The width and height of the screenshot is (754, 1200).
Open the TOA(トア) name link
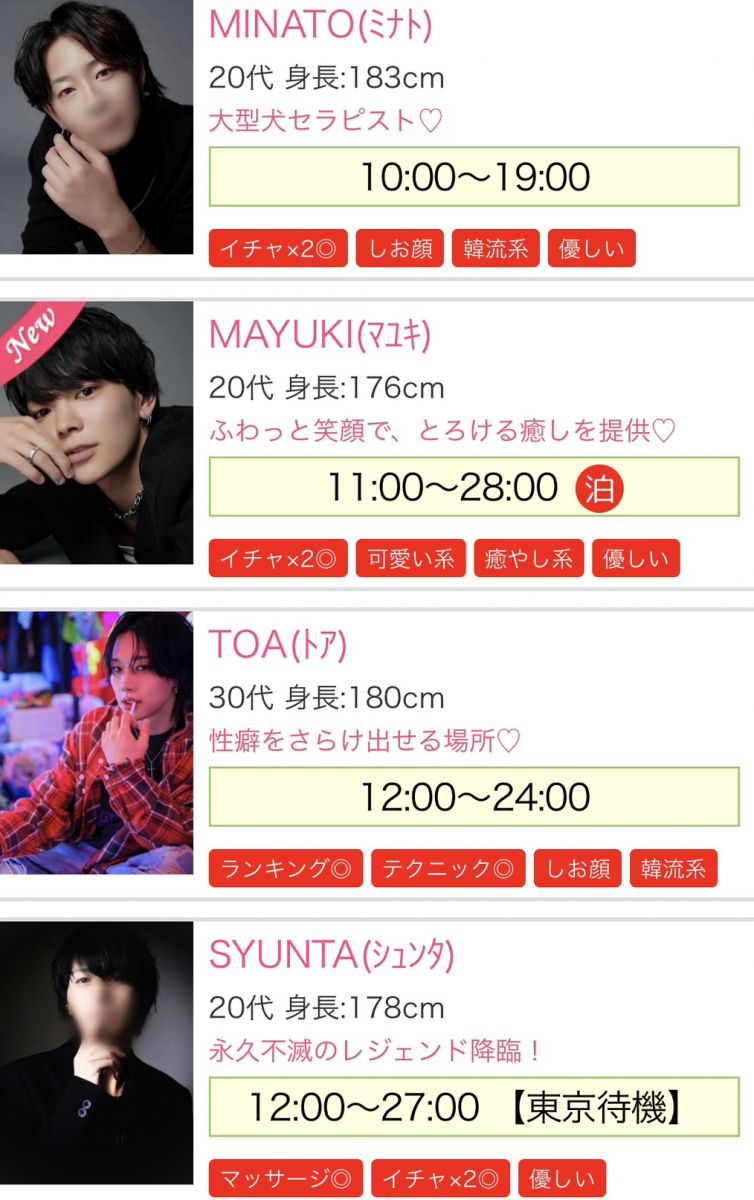click(x=278, y=645)
